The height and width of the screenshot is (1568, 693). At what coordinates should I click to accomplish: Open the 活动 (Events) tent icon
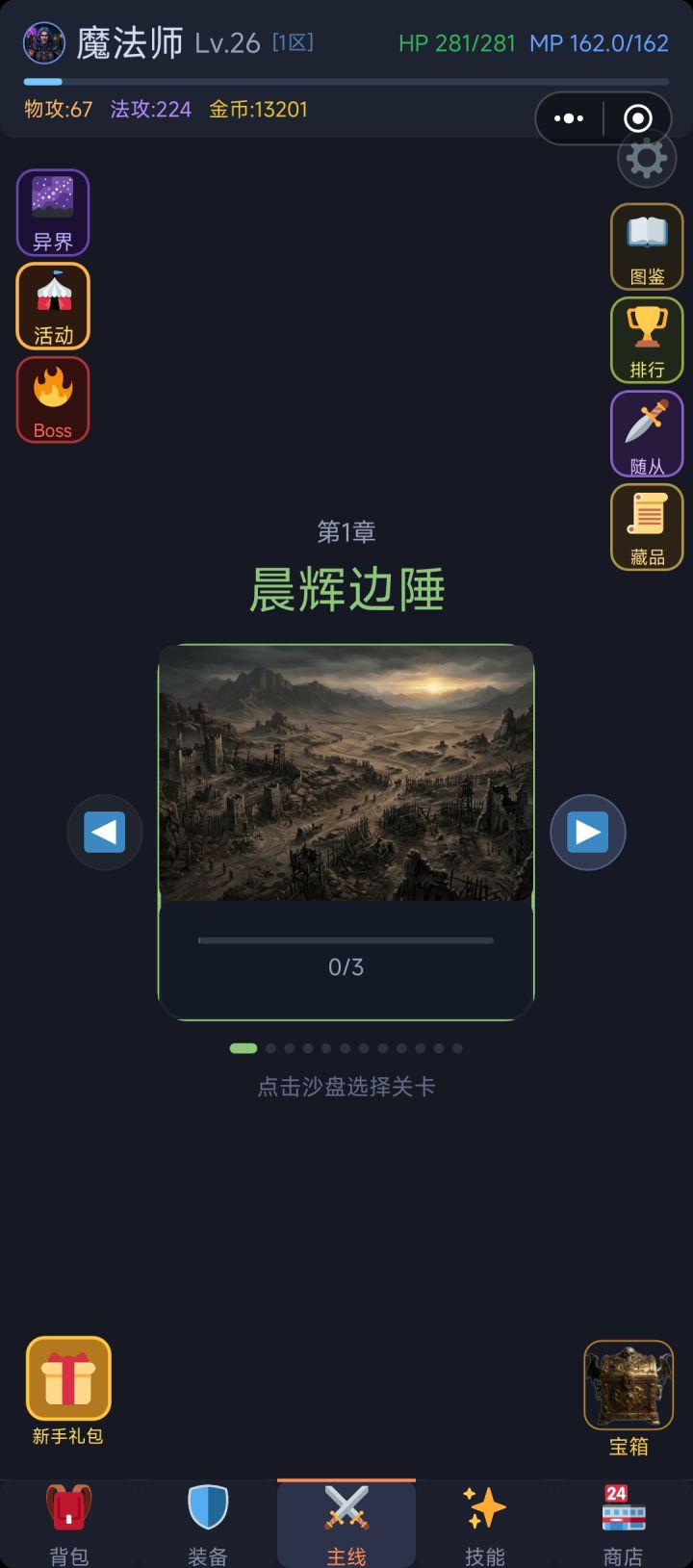pos(53,305)
